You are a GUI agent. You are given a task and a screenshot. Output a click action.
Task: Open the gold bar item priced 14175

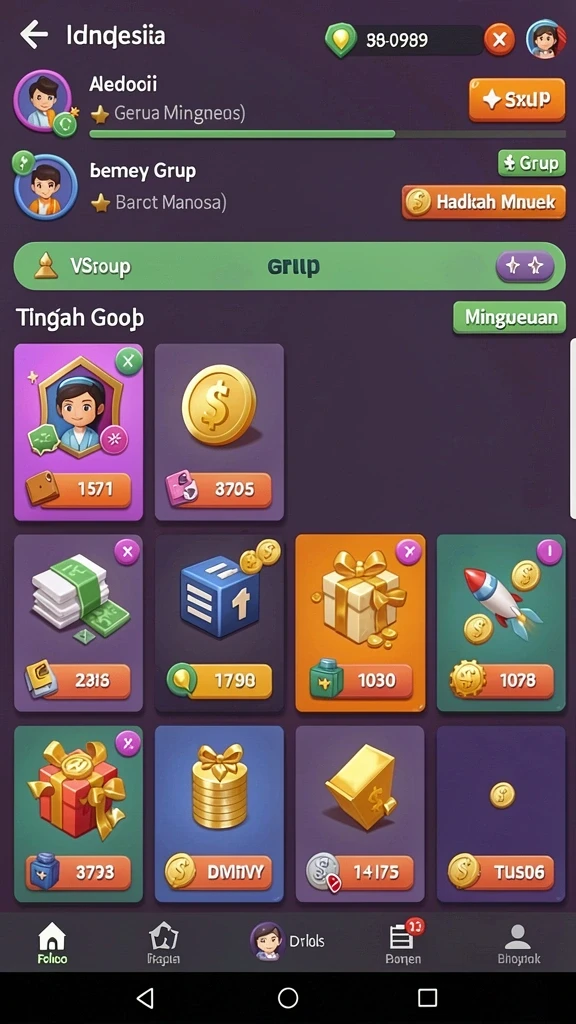(x=360, y=814)
